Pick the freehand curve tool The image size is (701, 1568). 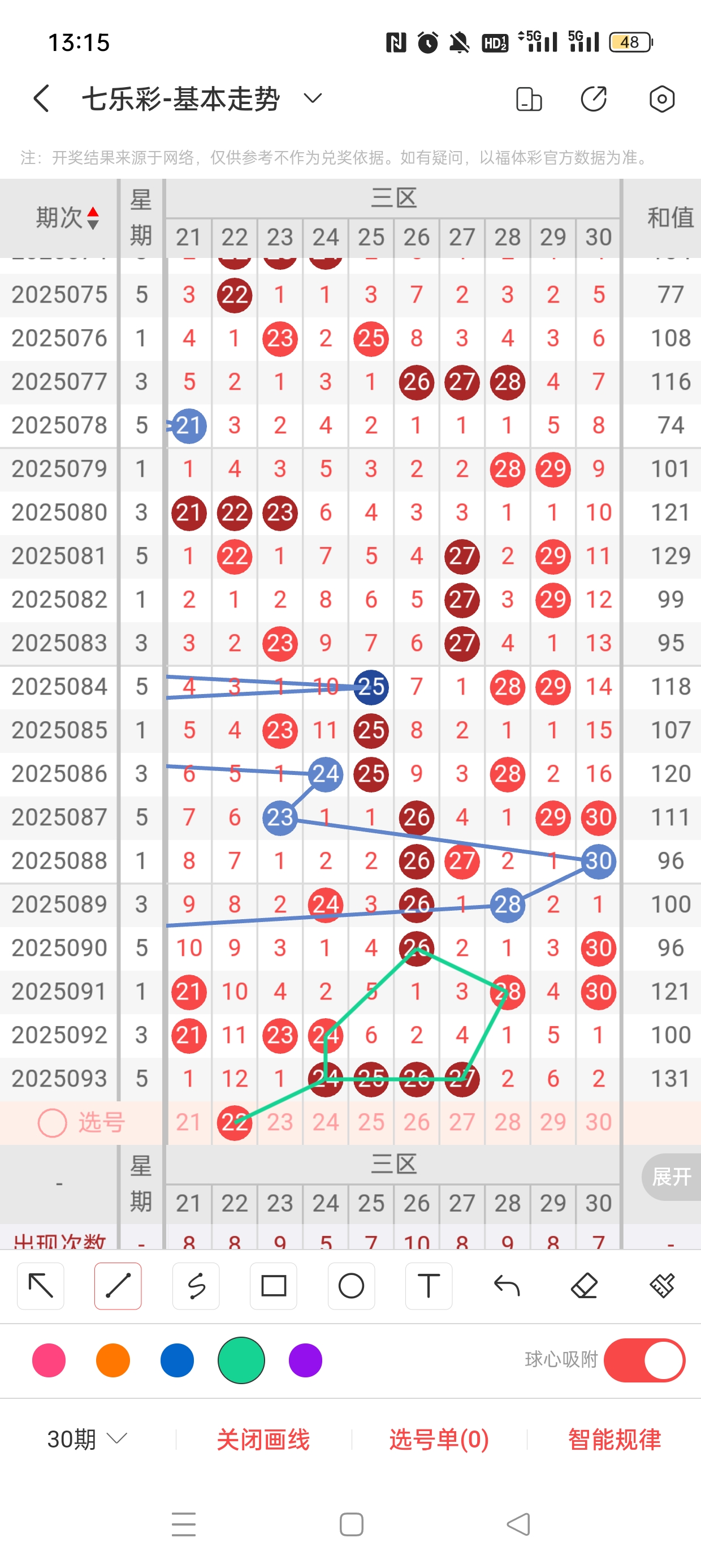tap(196, 1286)
